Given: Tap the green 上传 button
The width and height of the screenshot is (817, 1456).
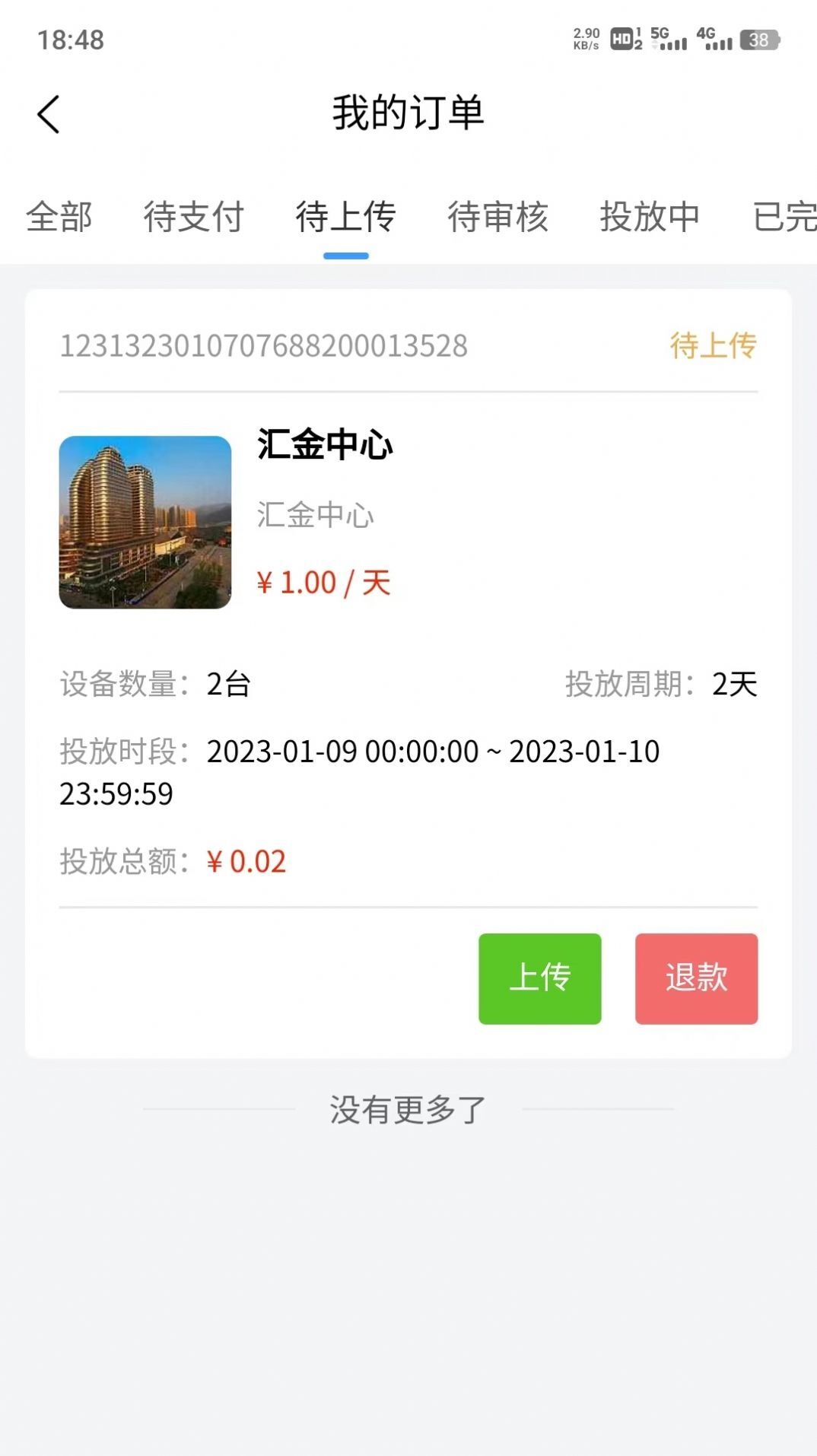Looking at the screenshot, I should [539, 978].
